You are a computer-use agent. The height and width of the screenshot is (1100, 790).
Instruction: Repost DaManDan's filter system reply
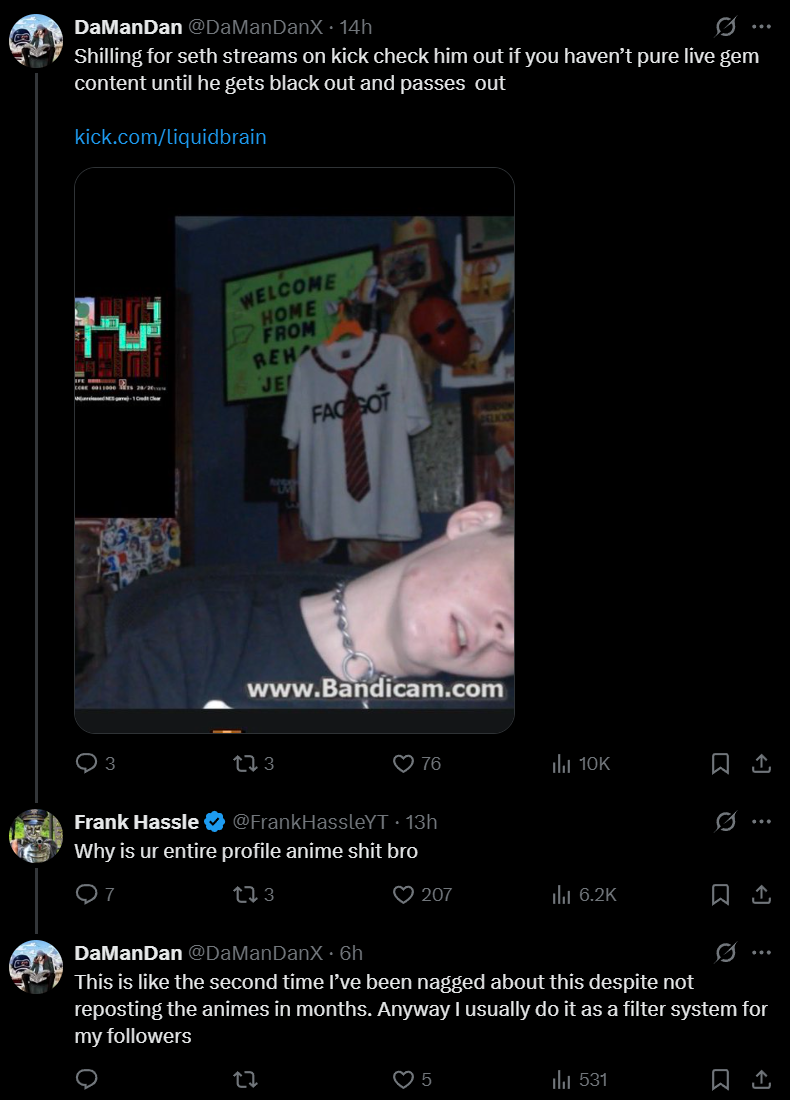[x=244, y=1079]
